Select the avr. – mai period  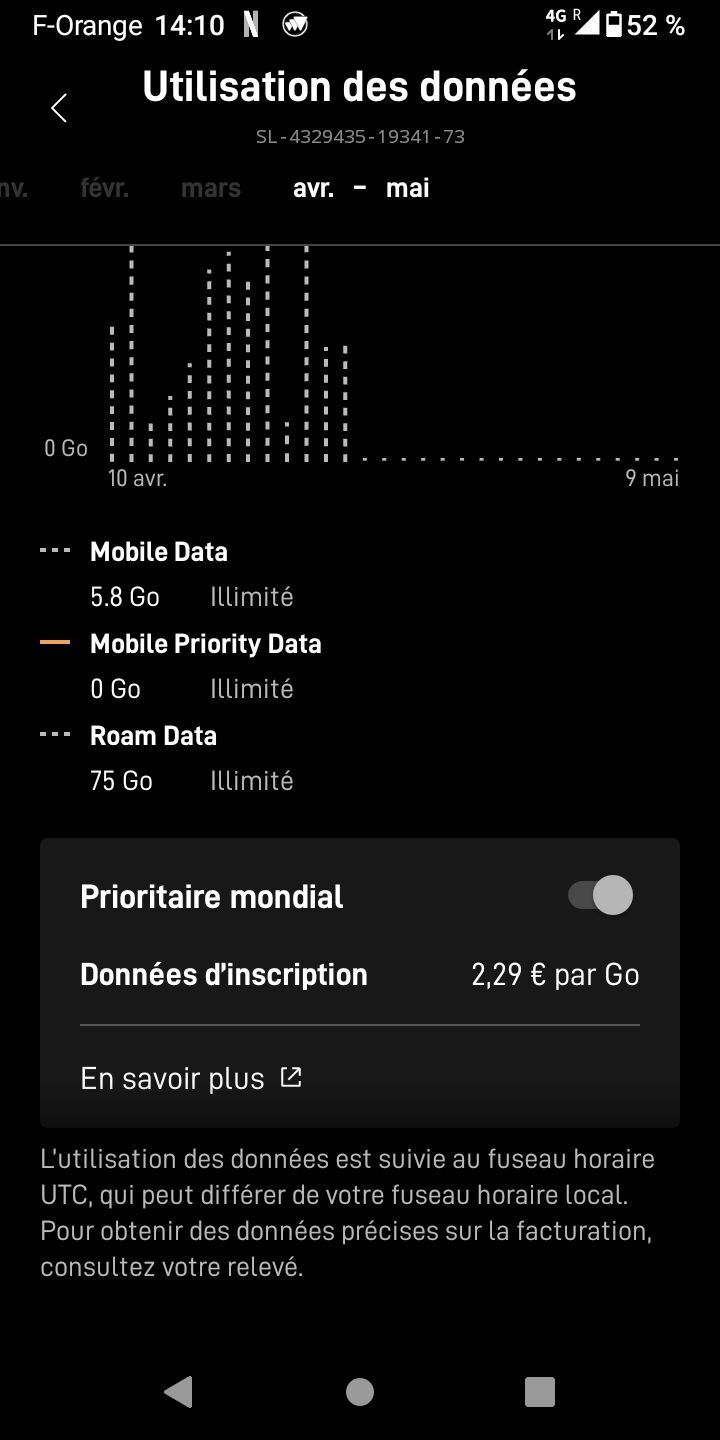click(361, 188)
